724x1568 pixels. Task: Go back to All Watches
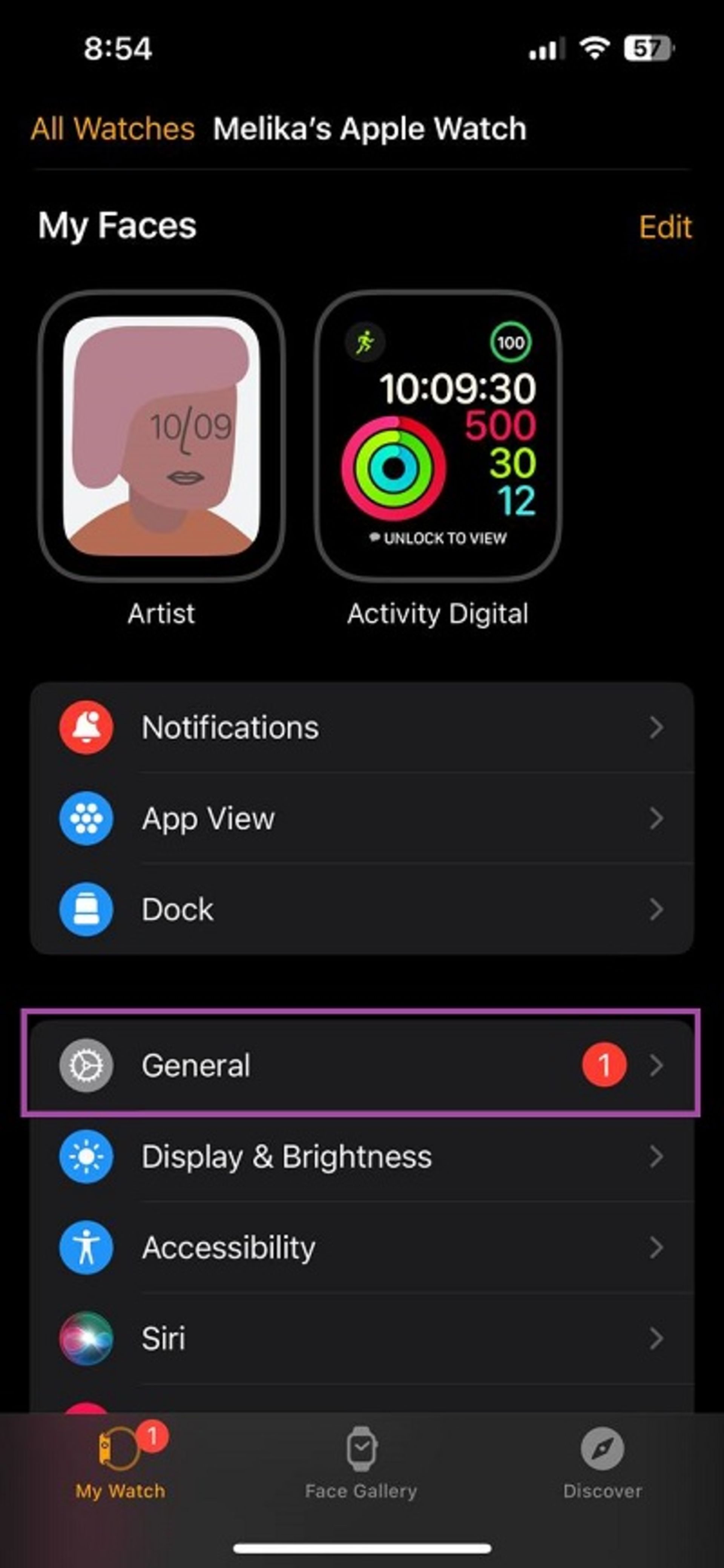coord(112,129)
